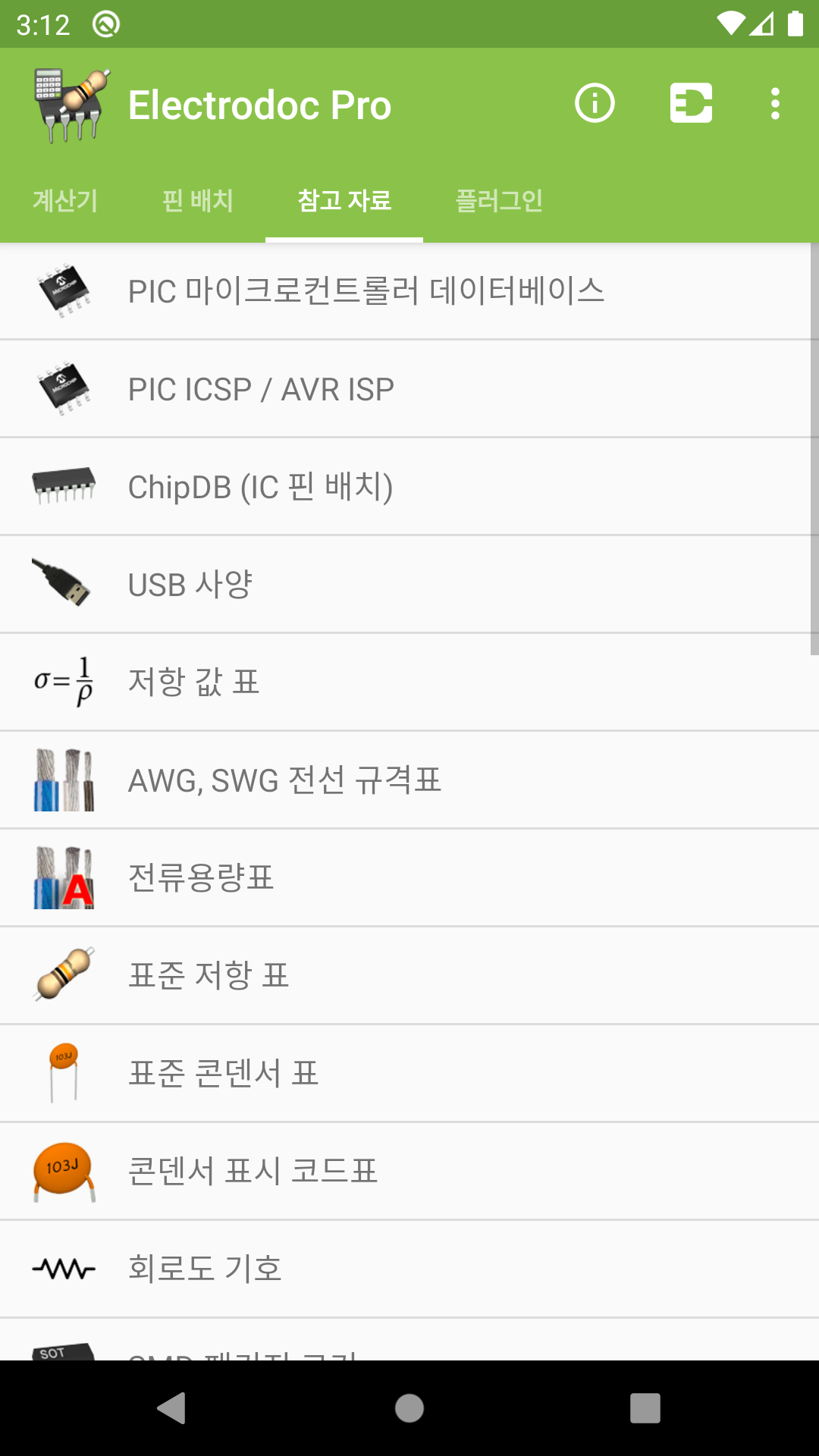Go back using the system back button
This screenshot has height=1456, width=819.
(171, 1408)
